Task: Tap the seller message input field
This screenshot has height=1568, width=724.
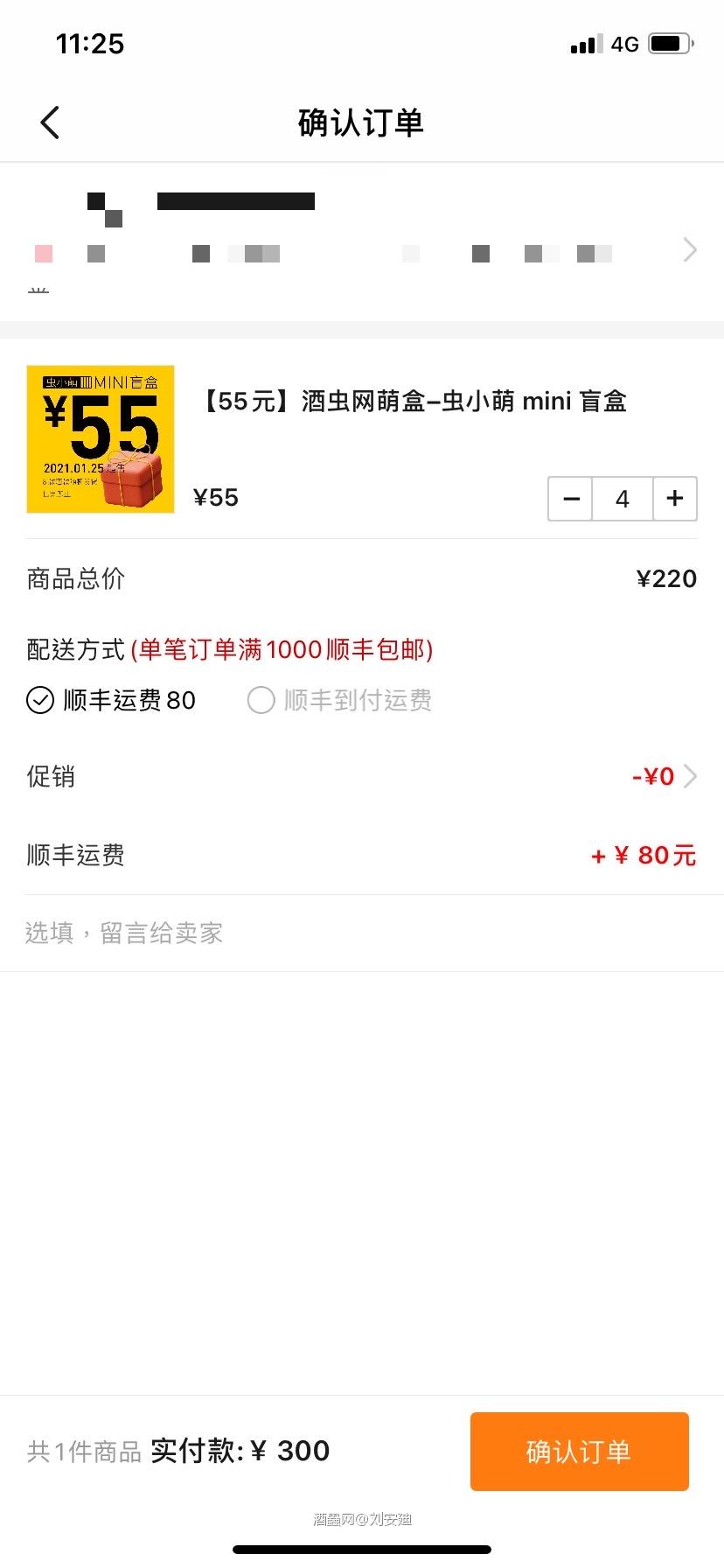Action: tap(123, 933)
